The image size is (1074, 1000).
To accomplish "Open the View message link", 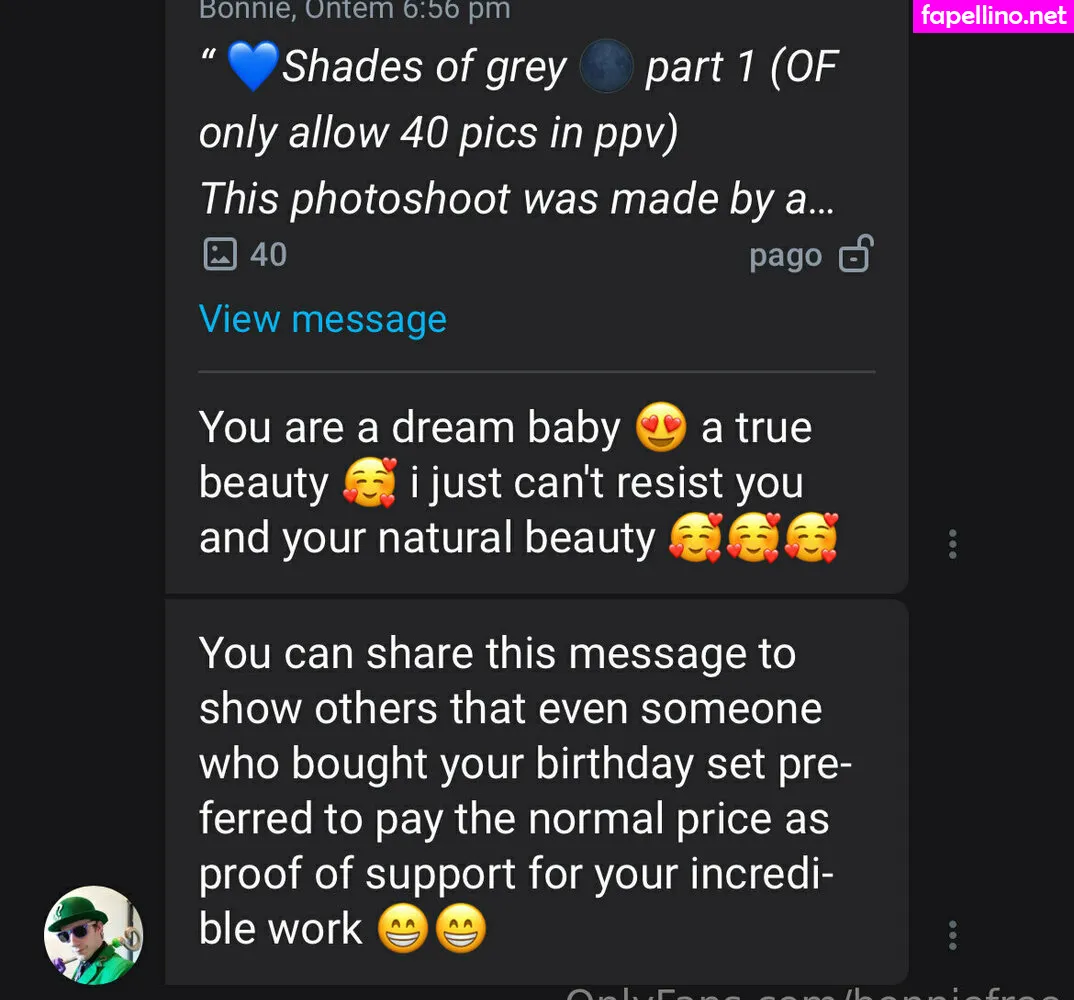I will (x=323, y=320).
